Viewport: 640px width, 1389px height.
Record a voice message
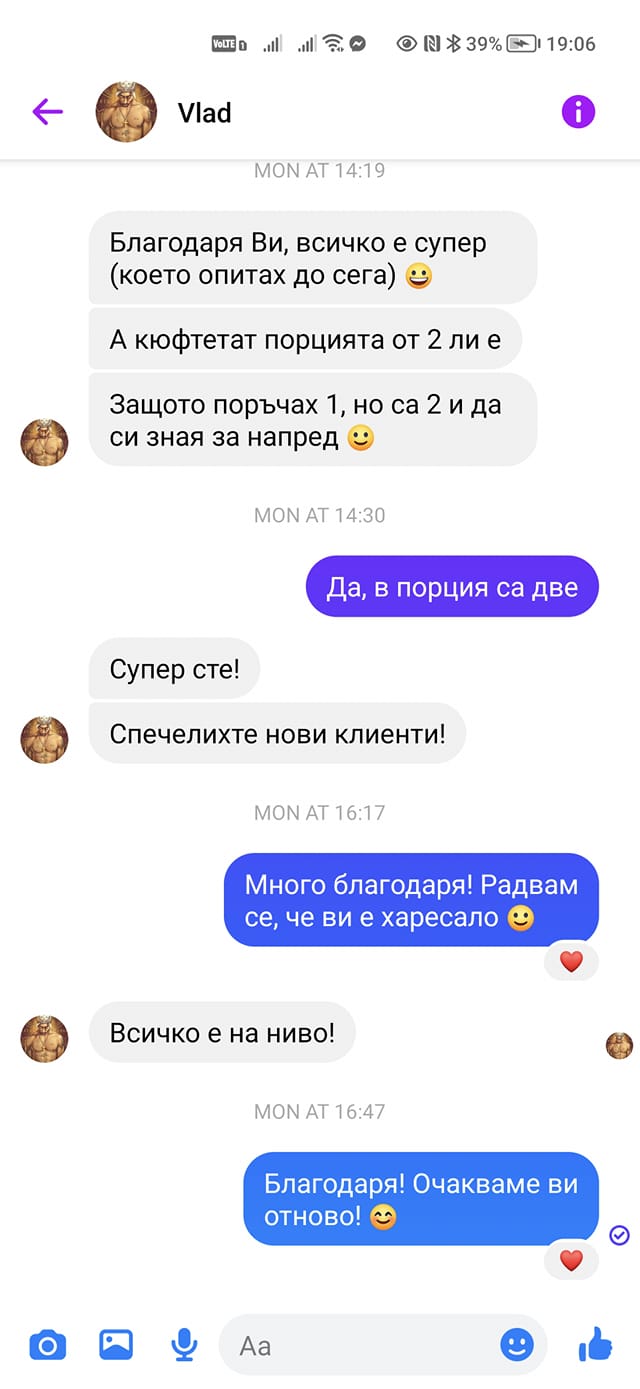pyautogui.click(x=184, y=1345)
